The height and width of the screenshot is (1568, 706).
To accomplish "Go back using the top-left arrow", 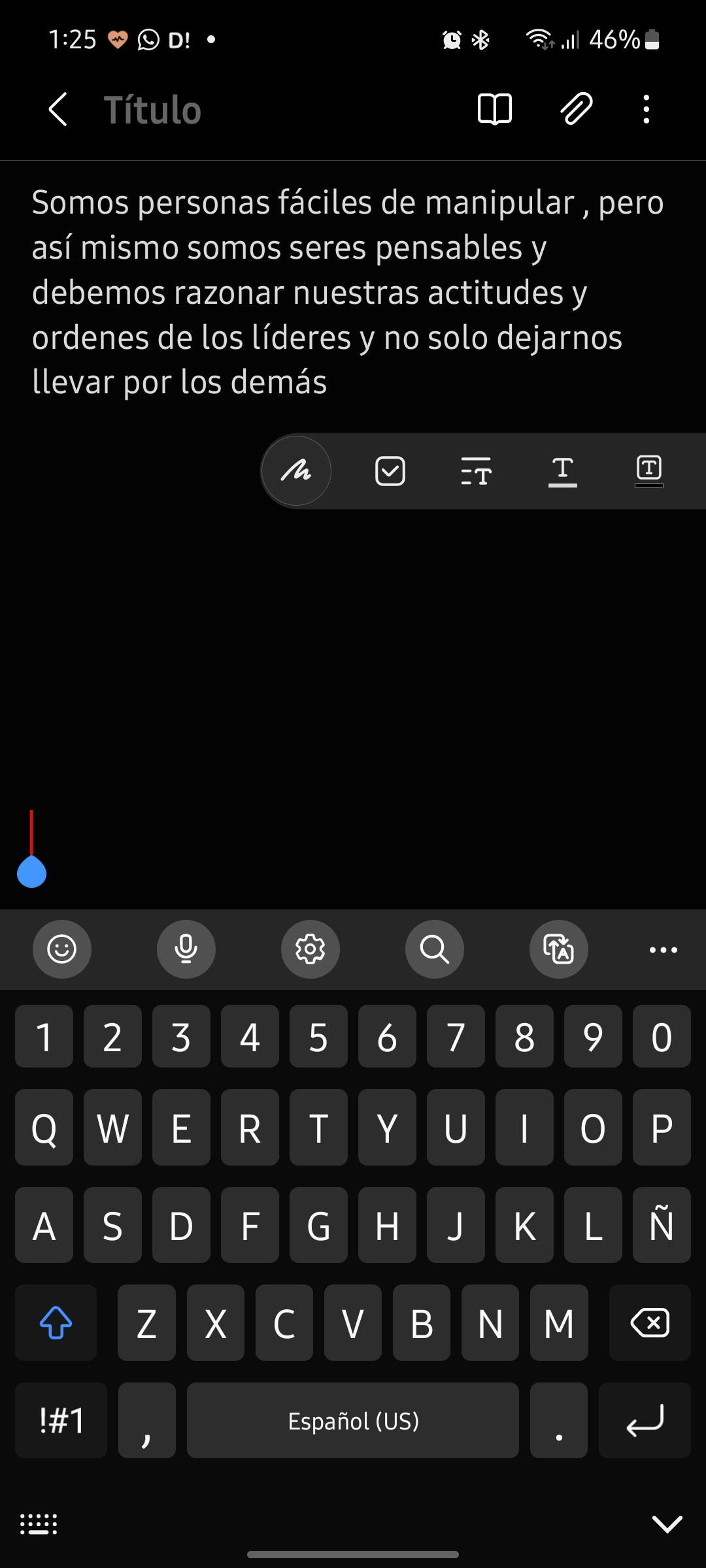I will tap(58, 109).
